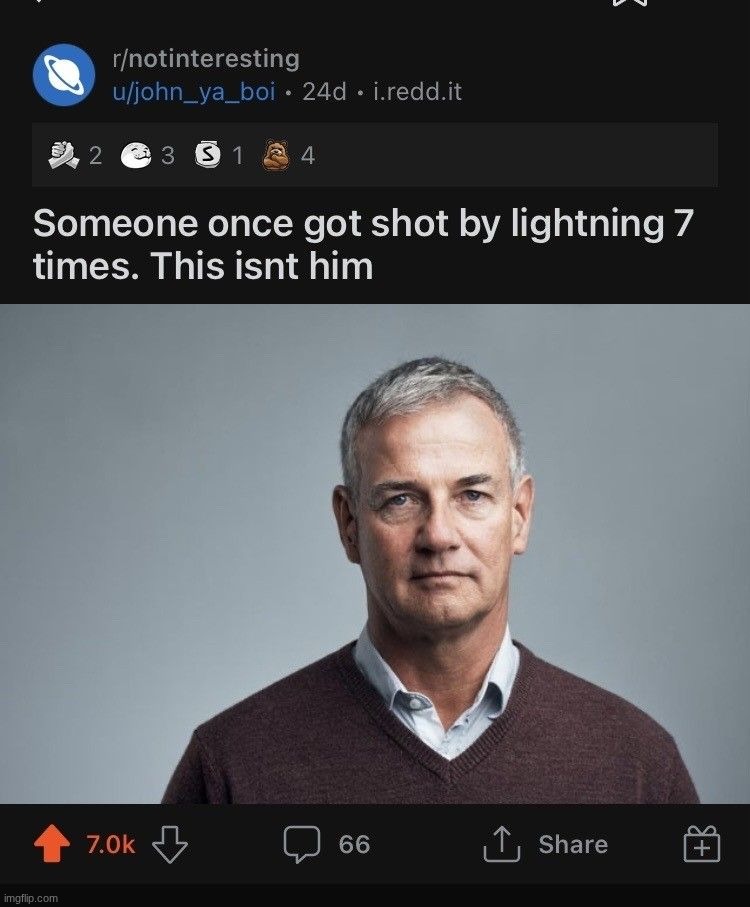
Task: Open the post's portrait image
Action: point(374,553)
